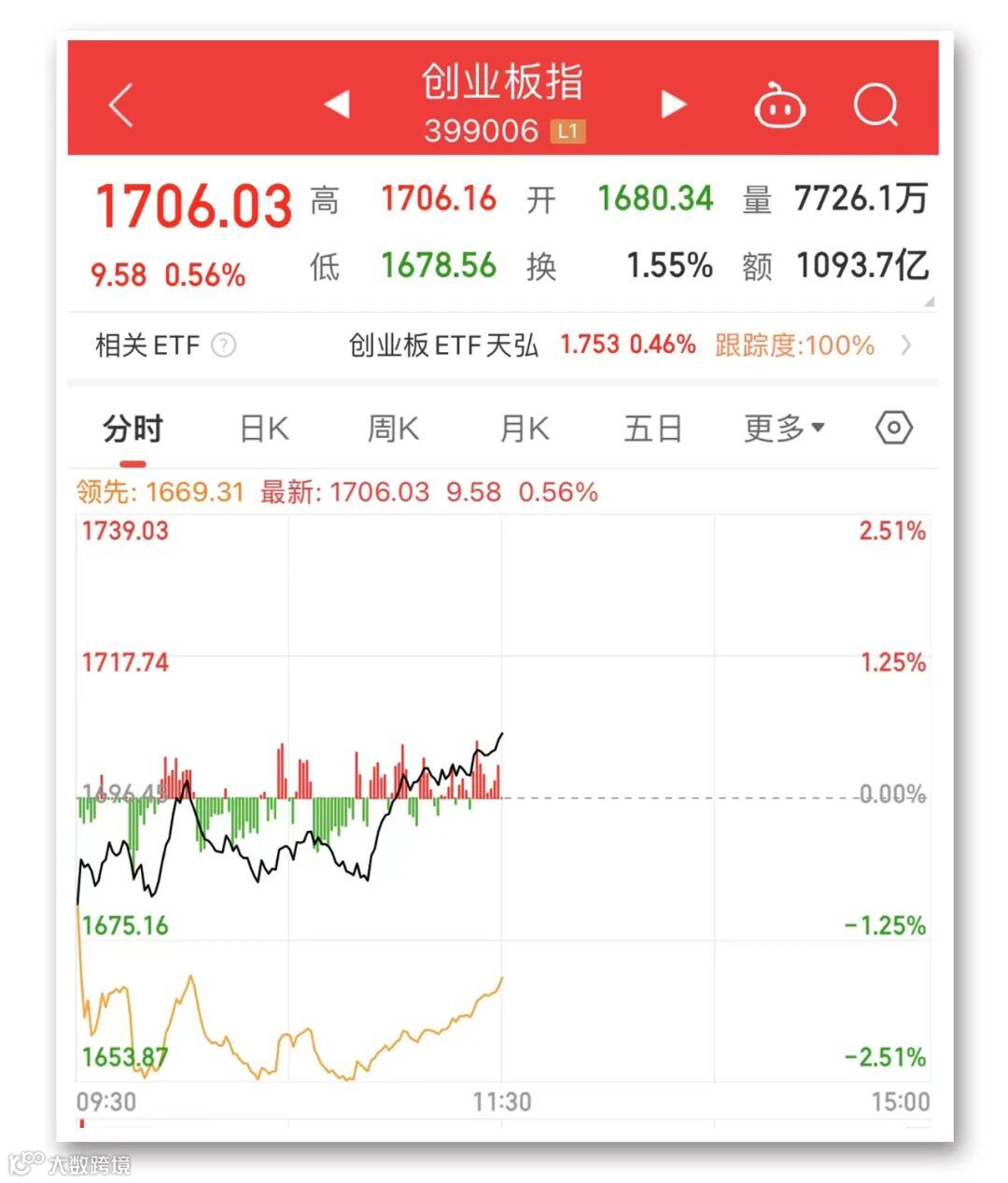The height and width of the screenshot is (1183, 1008).
Task: Open chart settings hexagon icon
Action: (x=894, y=429)
